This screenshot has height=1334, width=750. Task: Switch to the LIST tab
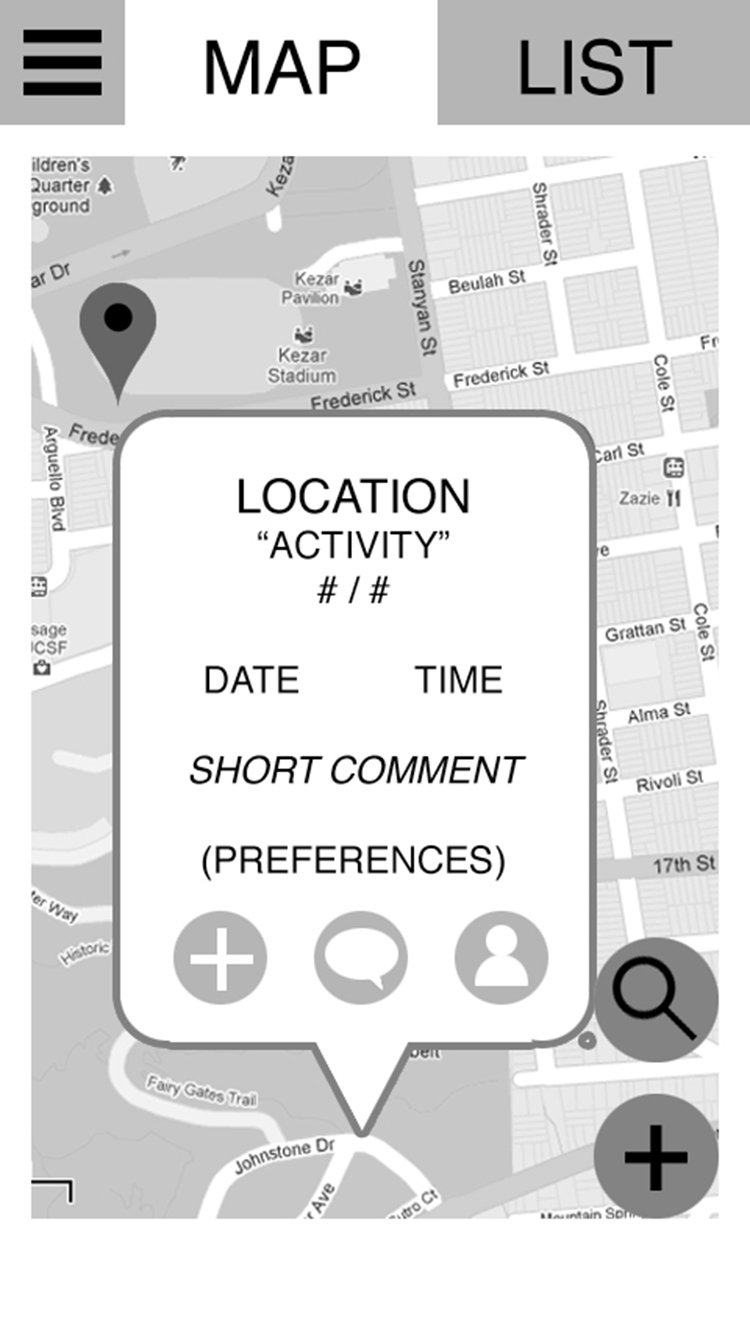[x=594, y=62]
